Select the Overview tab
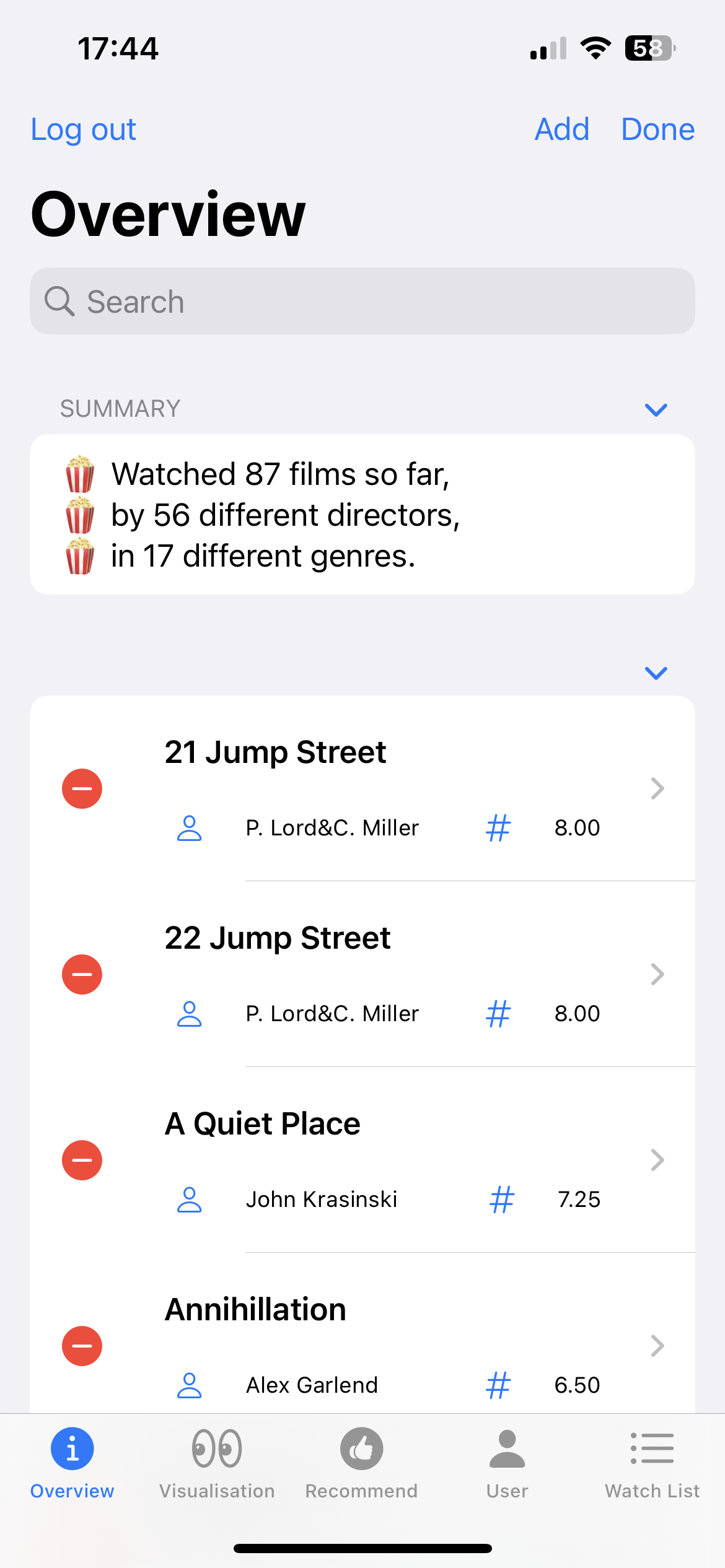 (72, 1464)
